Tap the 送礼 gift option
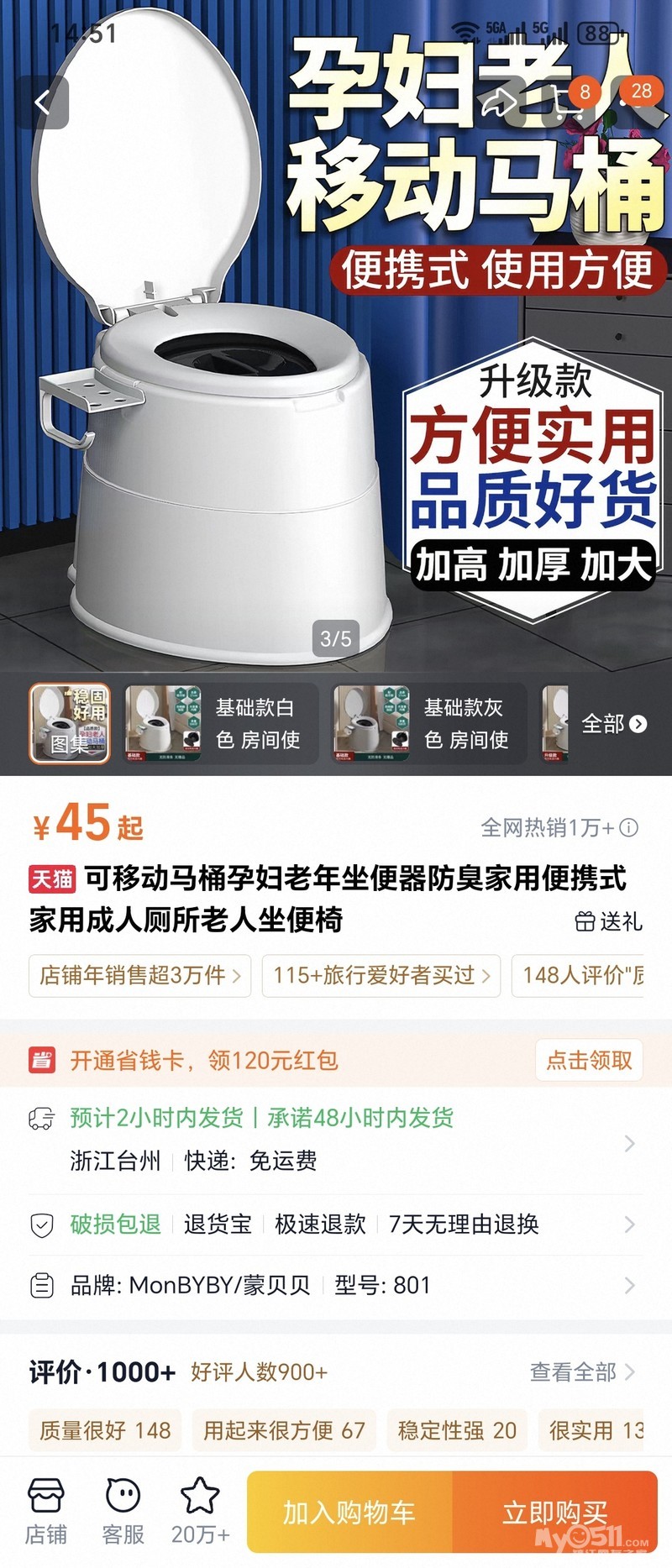This screenshot has height=1568, width=672. (608, 921)
